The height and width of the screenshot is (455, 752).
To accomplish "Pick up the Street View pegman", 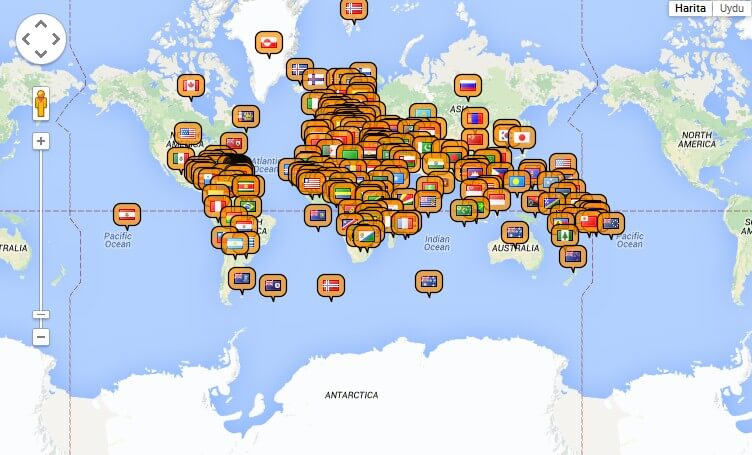I will coord(41,106).
